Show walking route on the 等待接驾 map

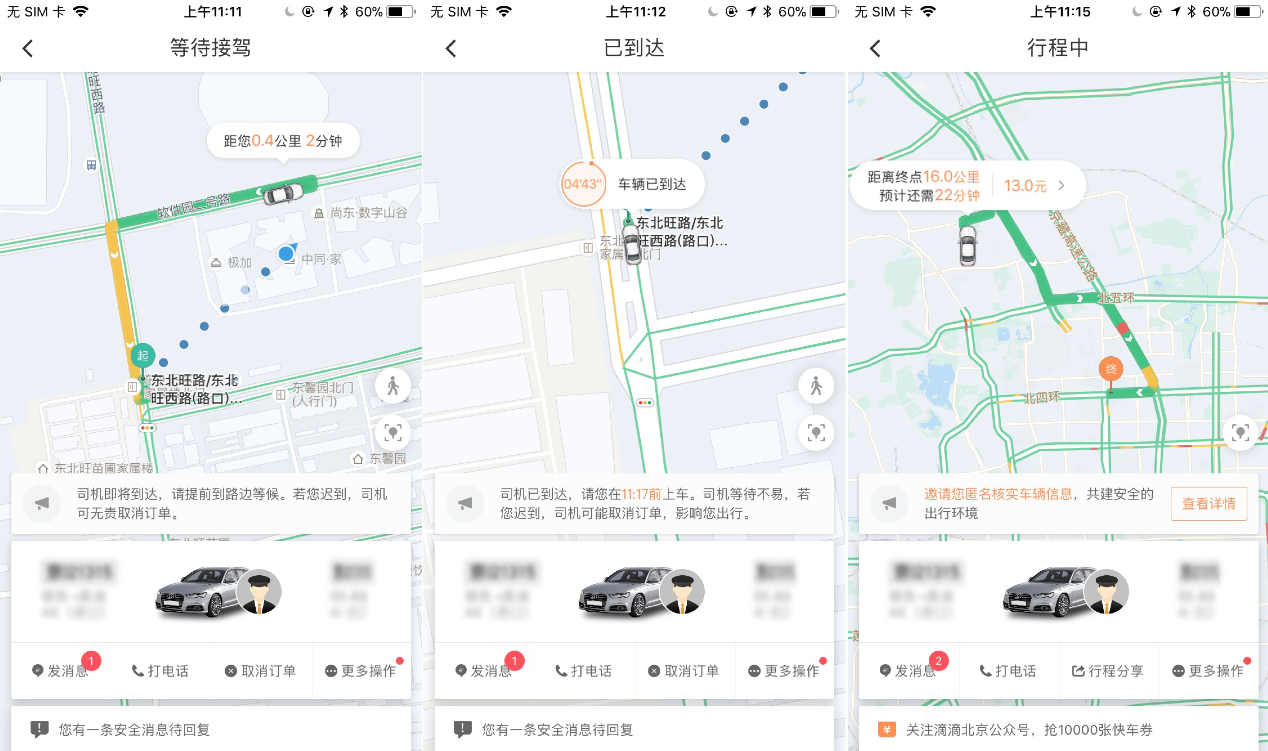pyautogui.click(x=393, y=385)
